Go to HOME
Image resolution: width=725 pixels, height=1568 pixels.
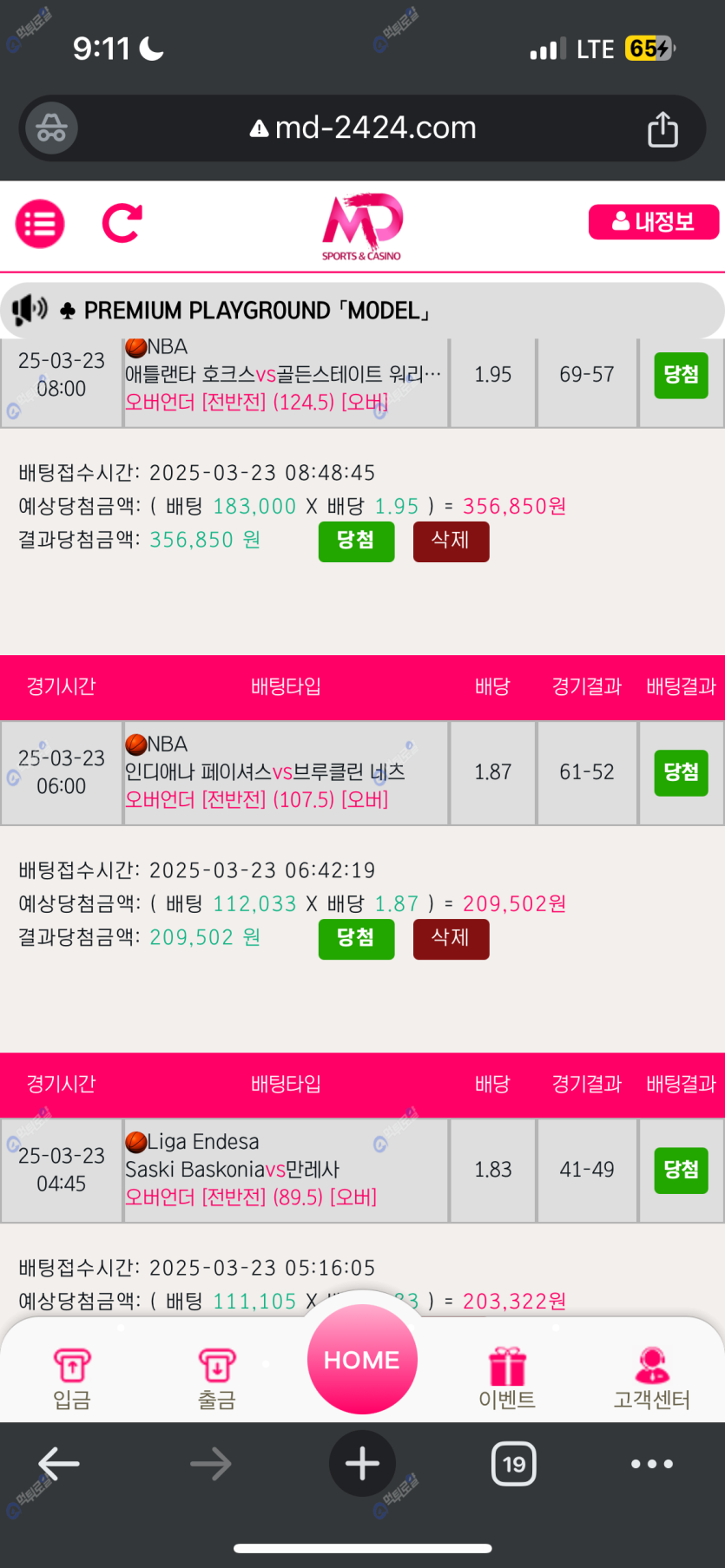pyautogui.click(x=362, y=1359)
